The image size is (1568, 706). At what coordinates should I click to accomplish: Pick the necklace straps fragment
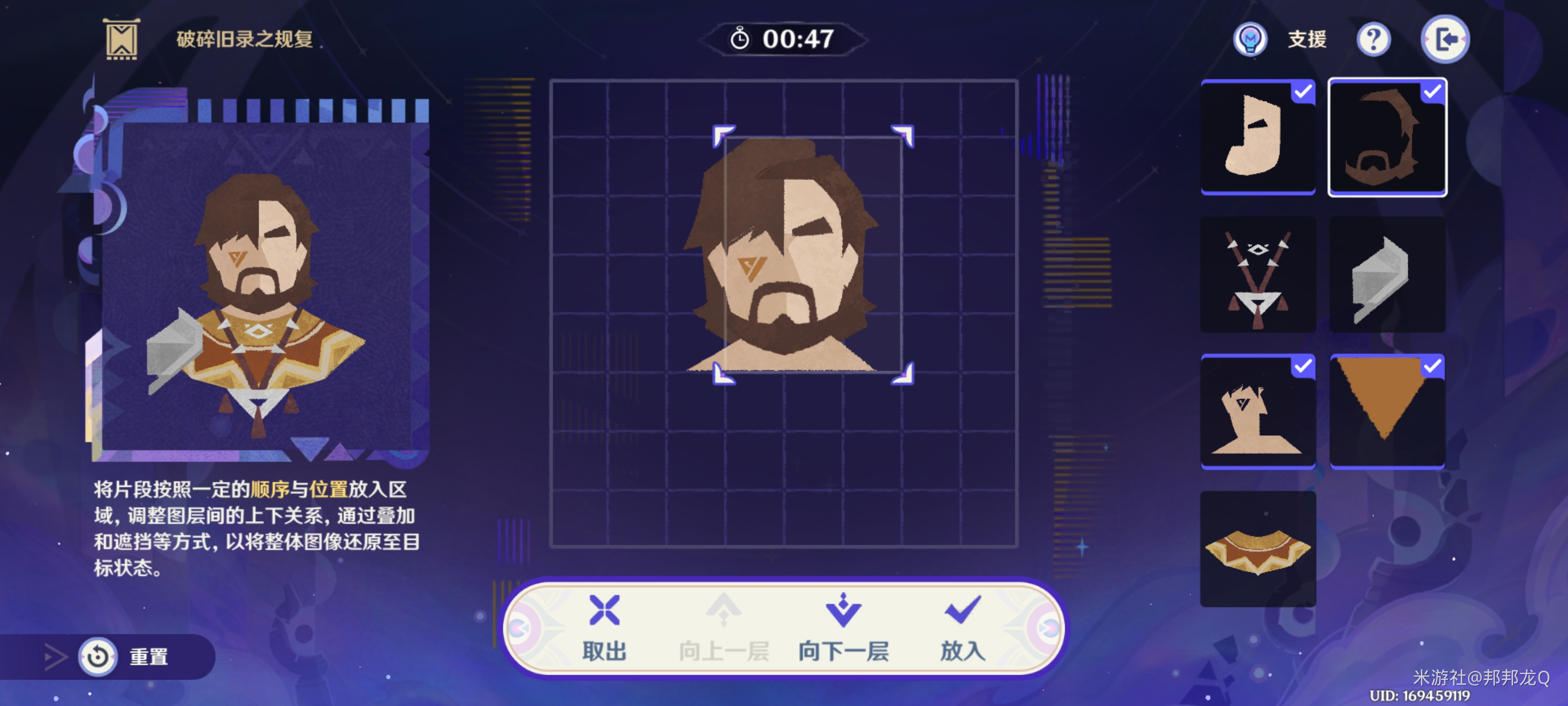tap(1257, 274)
